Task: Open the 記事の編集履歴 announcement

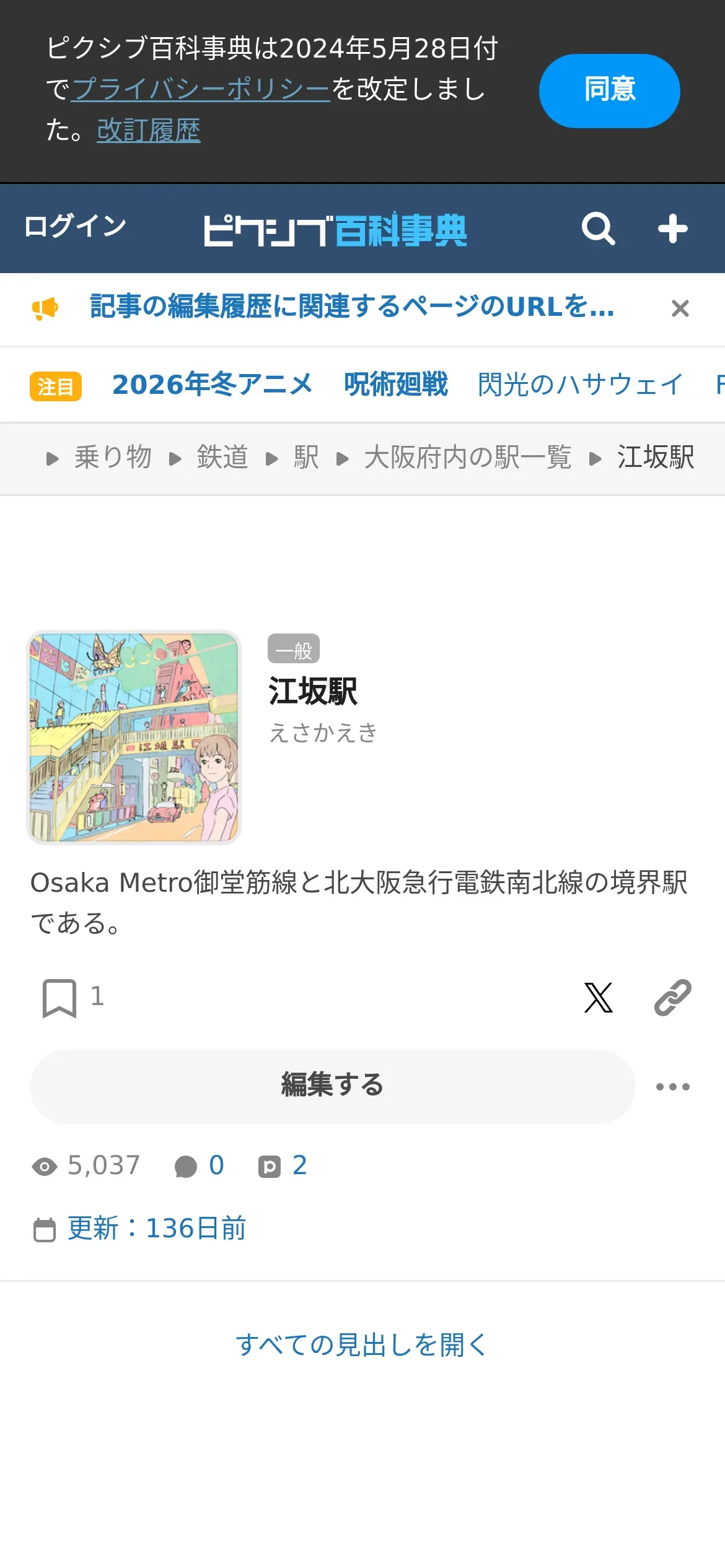Action: point(352,307)
